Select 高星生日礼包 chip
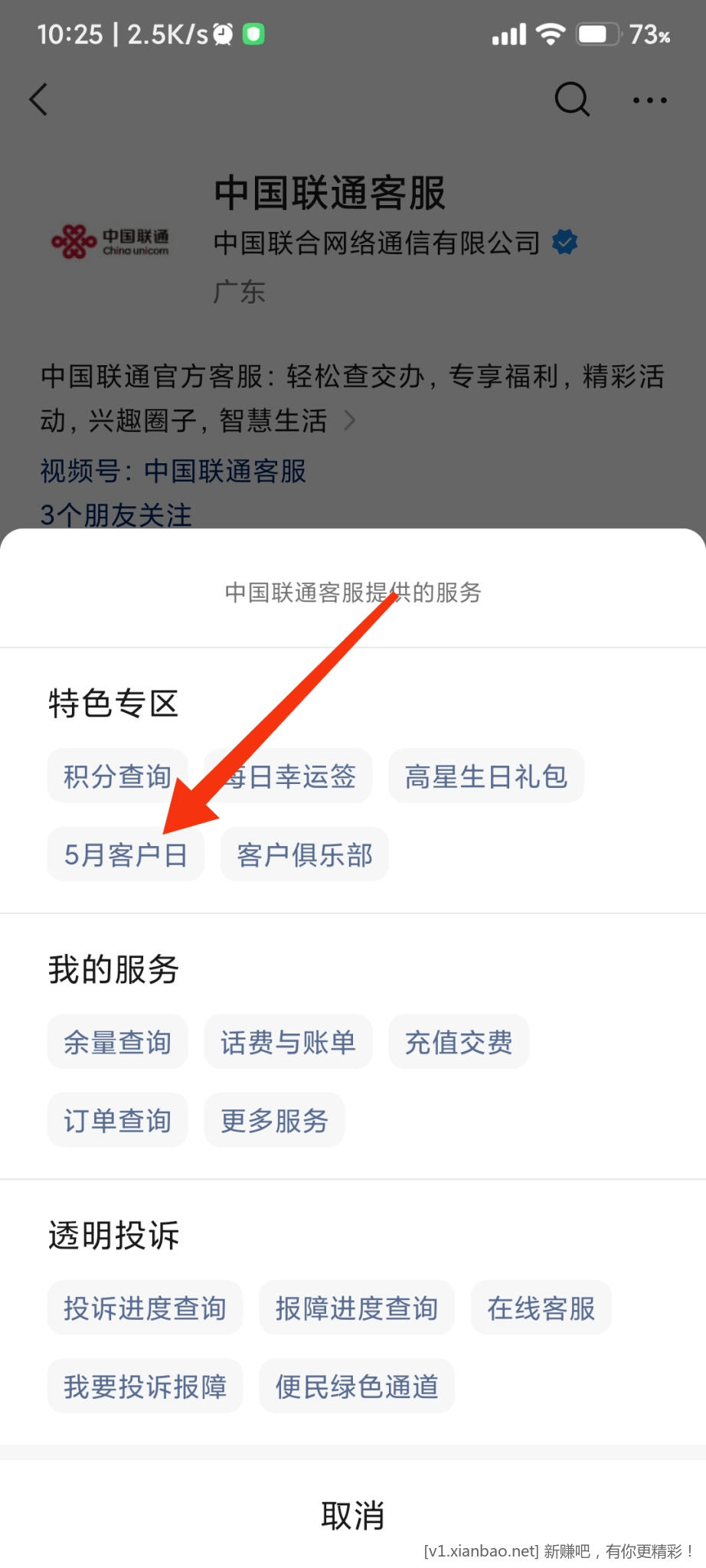The image size is (706, 1568). pyautogui.click(x=485, y=776)
